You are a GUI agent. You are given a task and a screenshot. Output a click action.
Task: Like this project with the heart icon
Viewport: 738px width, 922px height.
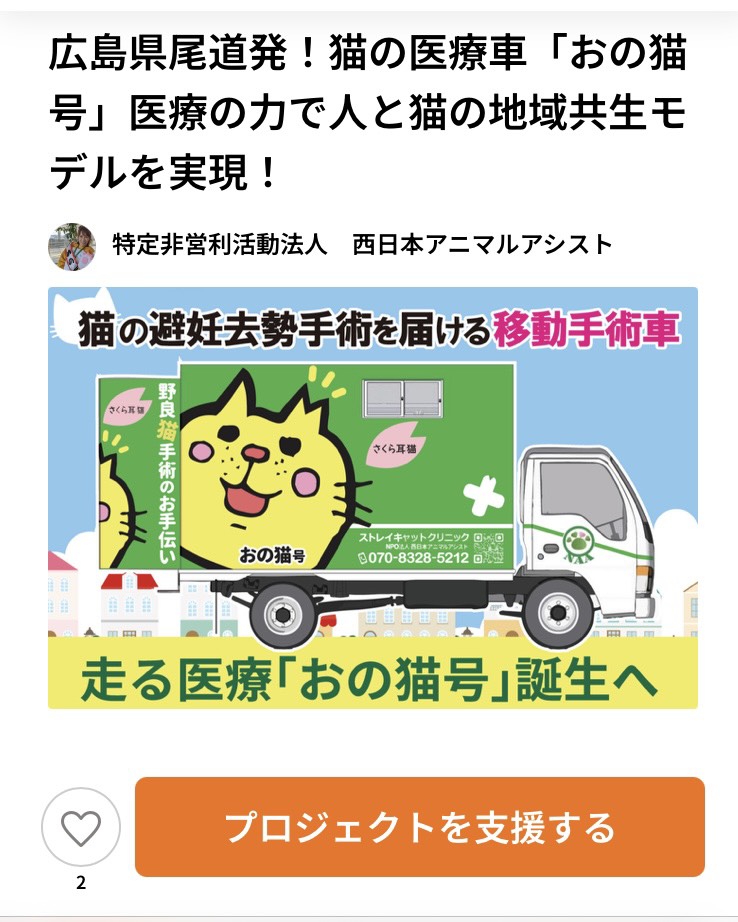pyautogui.click(x=81, y=828)
